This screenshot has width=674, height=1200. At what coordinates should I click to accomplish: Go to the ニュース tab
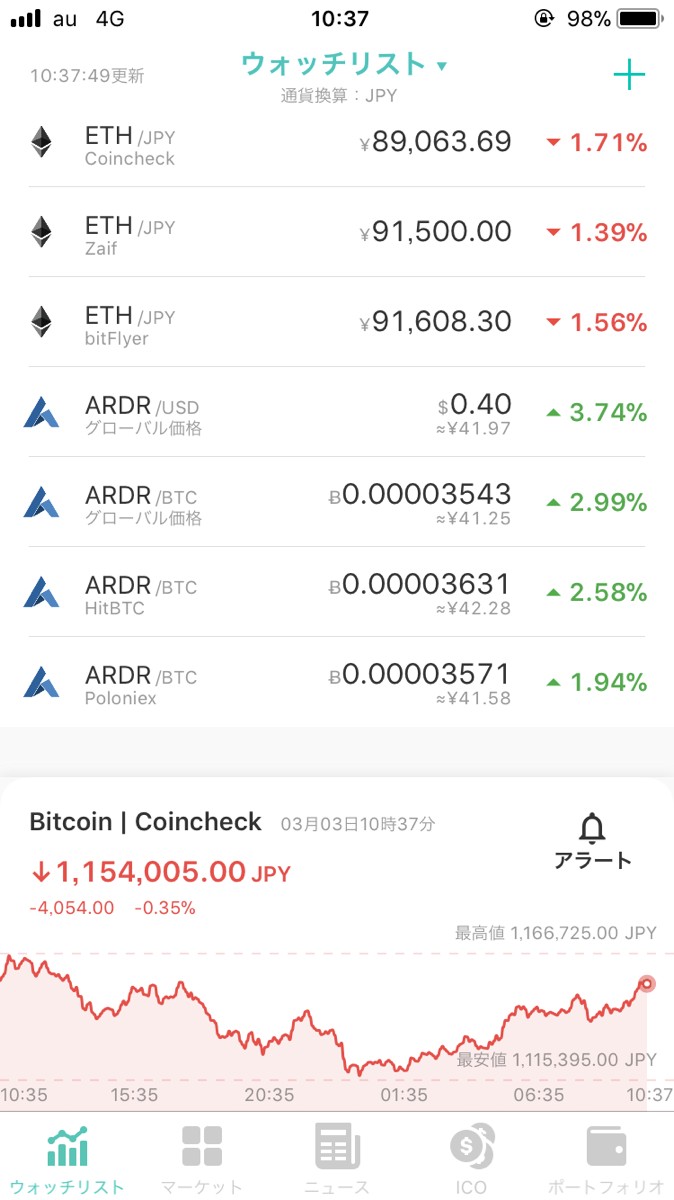pyautogui.click(x=337, y=1157)
